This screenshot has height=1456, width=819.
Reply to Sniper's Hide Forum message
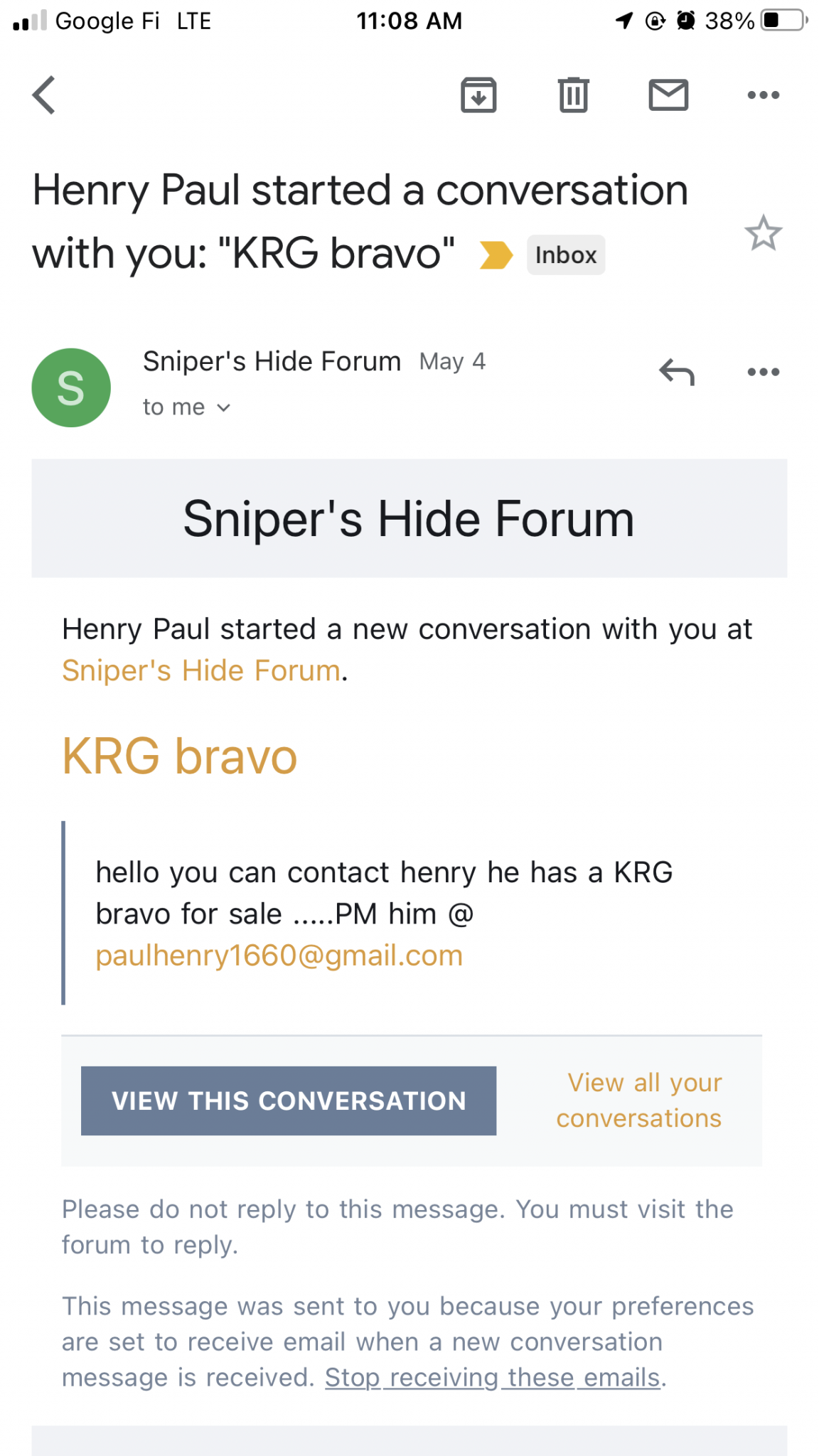676,372
